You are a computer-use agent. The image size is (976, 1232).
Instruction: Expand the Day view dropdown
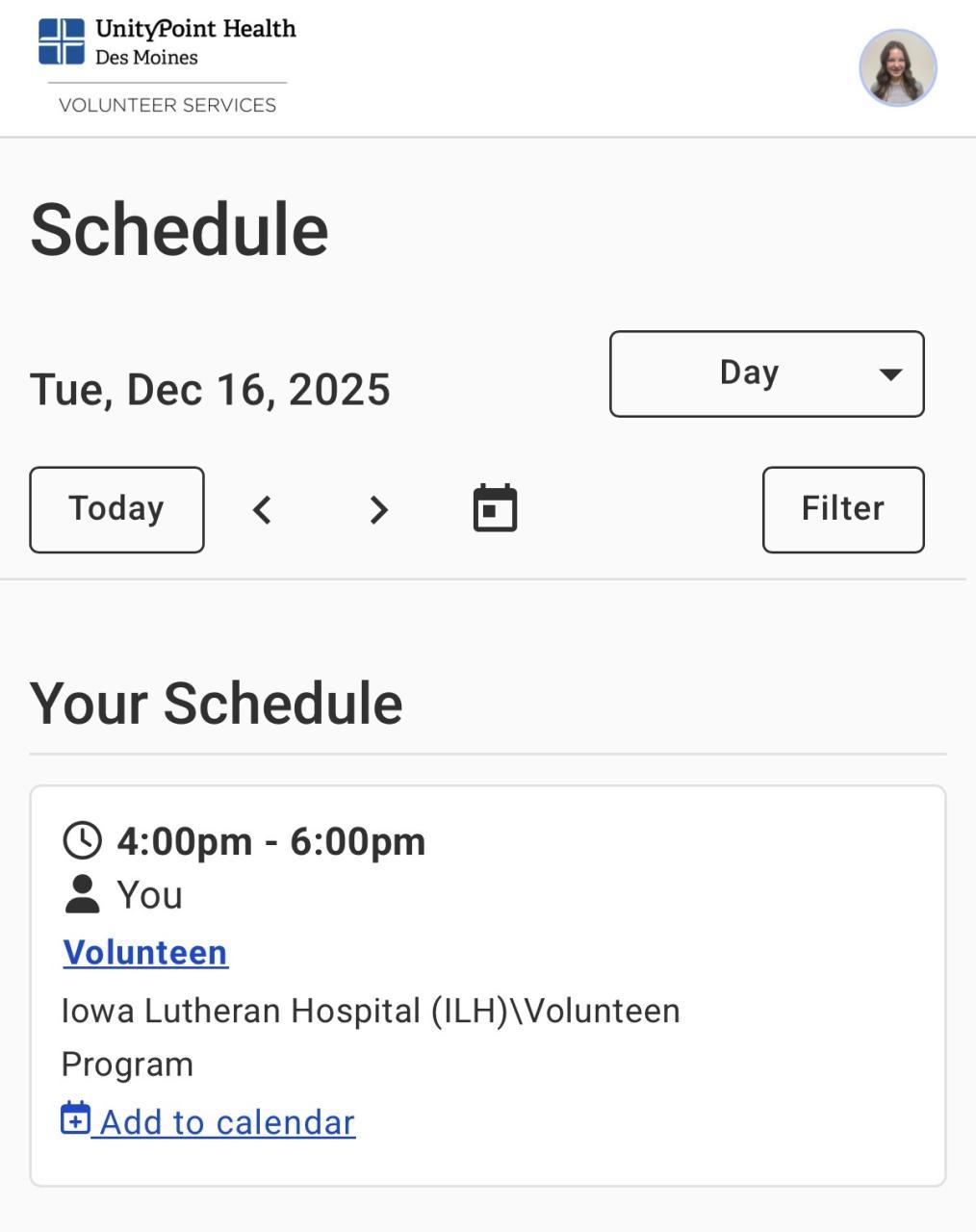tap(766, 373)
